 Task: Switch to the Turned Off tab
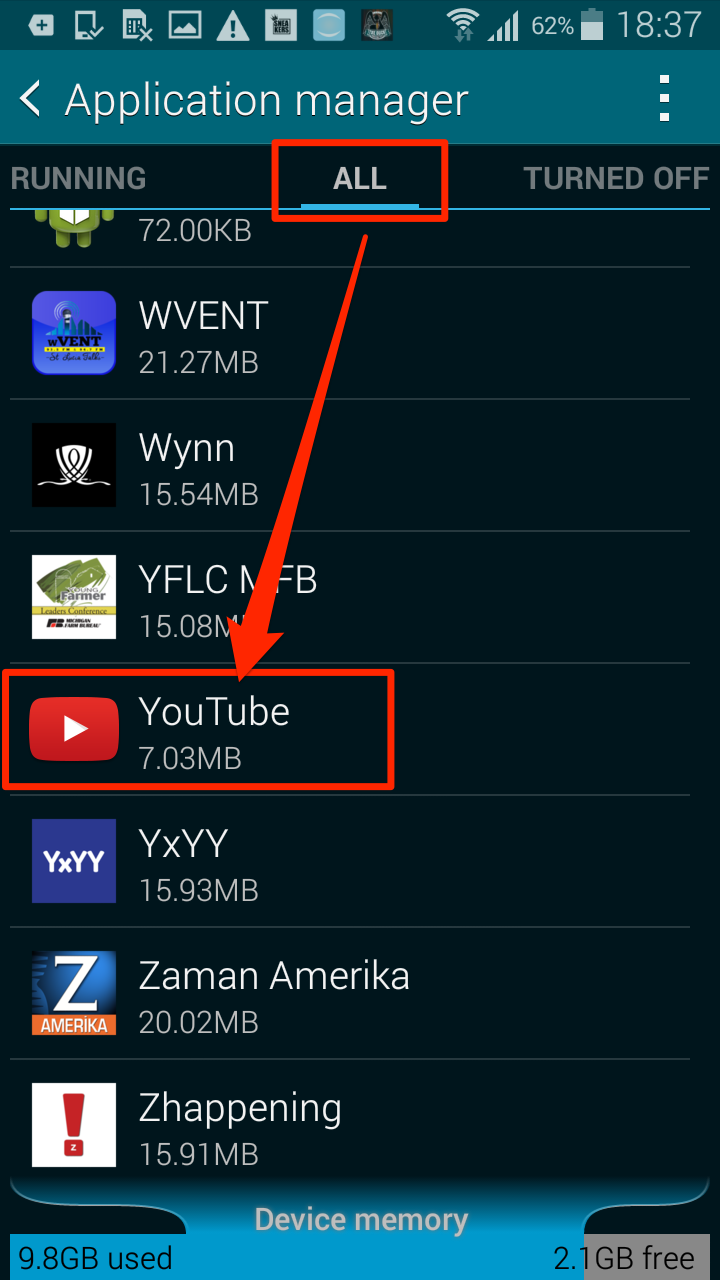[x=616, y=179]
